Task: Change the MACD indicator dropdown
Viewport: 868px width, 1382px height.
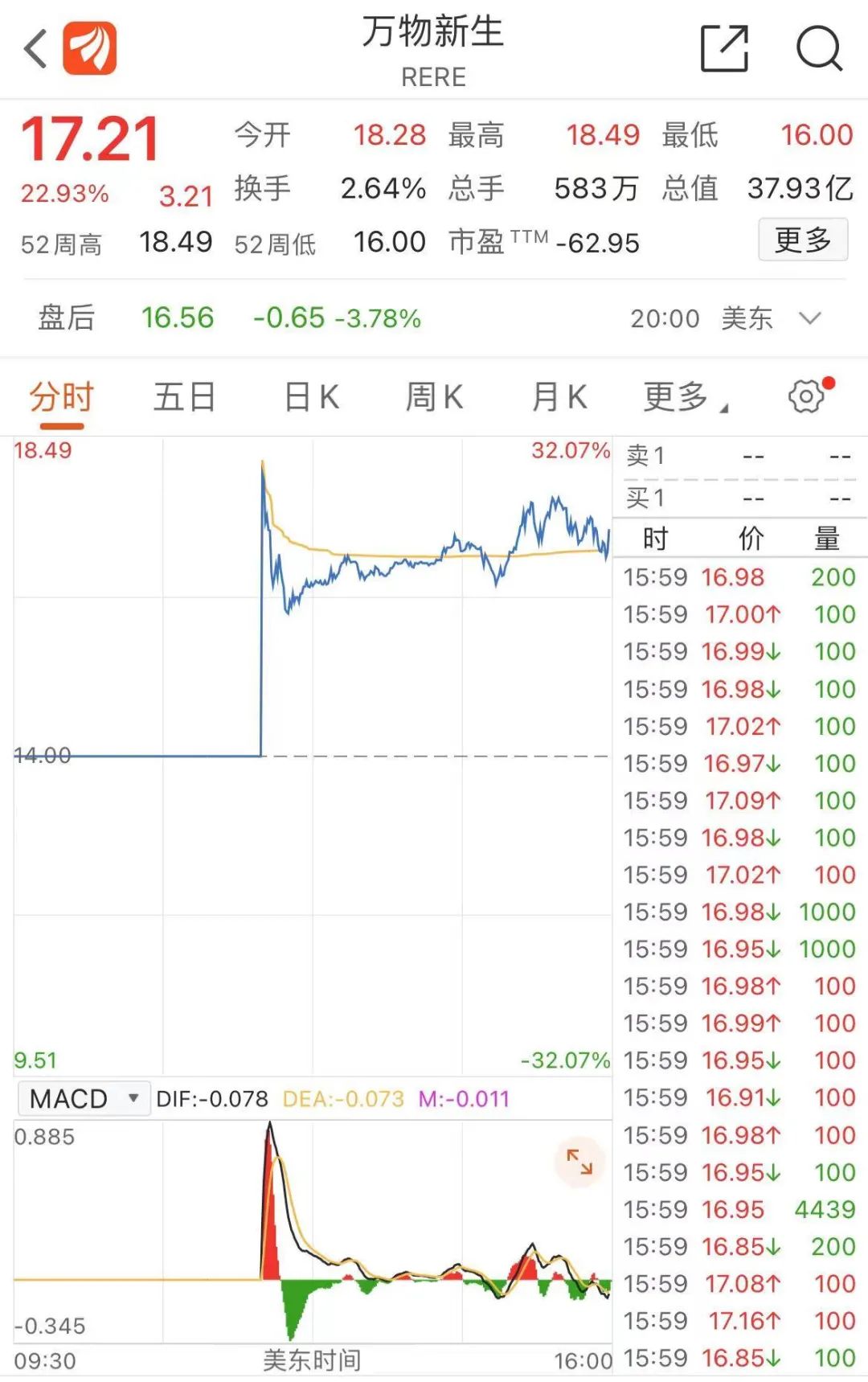Action: coord(84,1098)
